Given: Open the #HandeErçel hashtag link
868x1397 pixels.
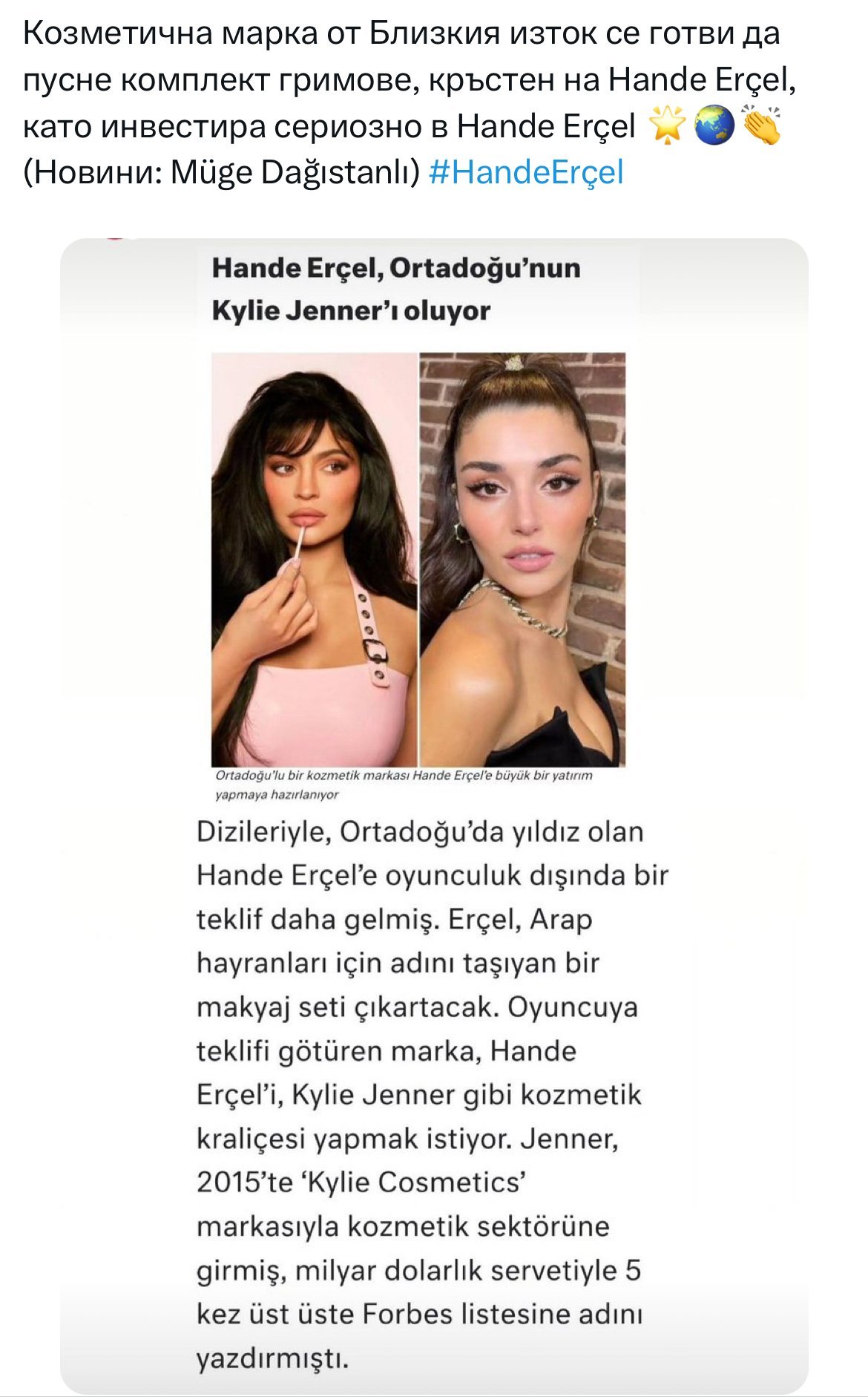Looking at the screenshot, I should 526,173.
